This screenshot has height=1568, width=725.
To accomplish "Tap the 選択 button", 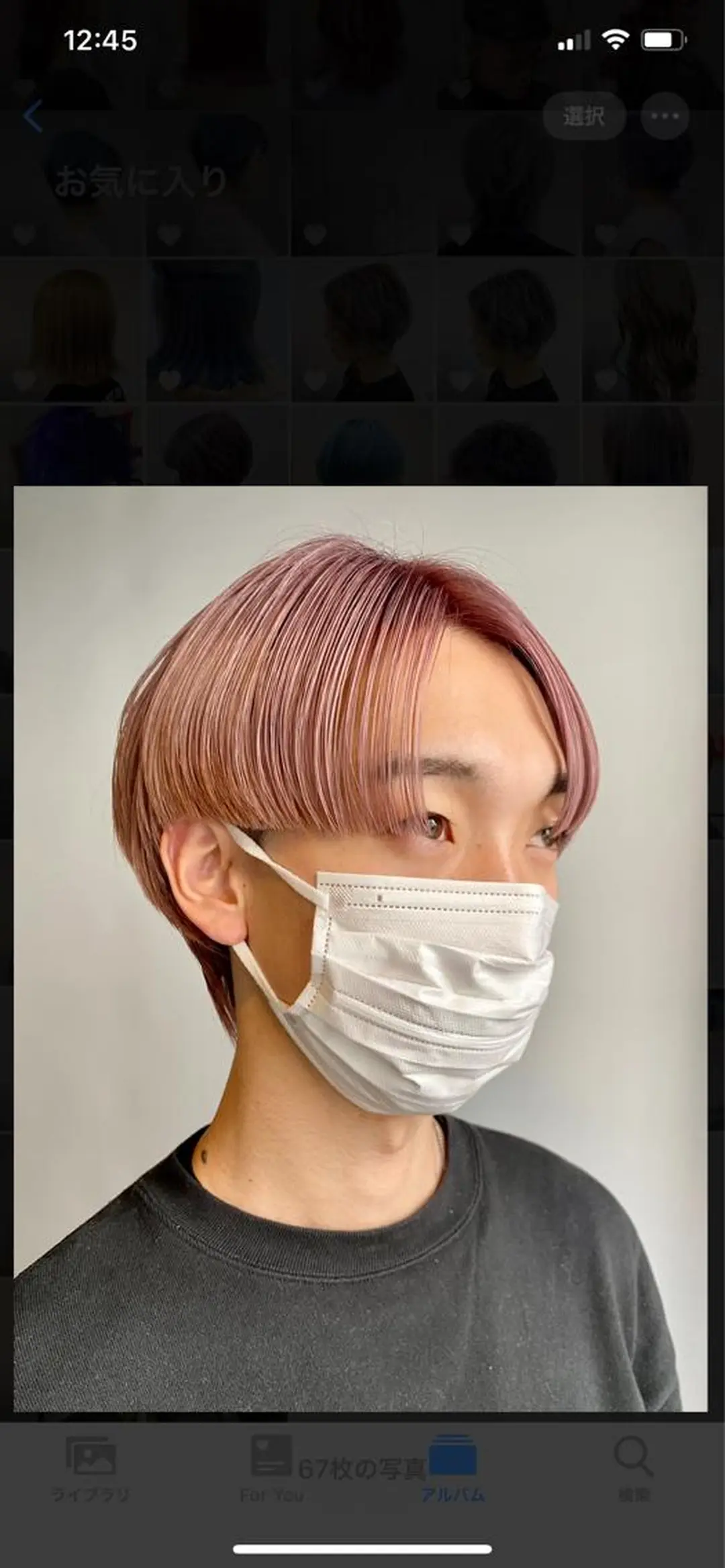I will pyautogui.click(x=583, y=117).
